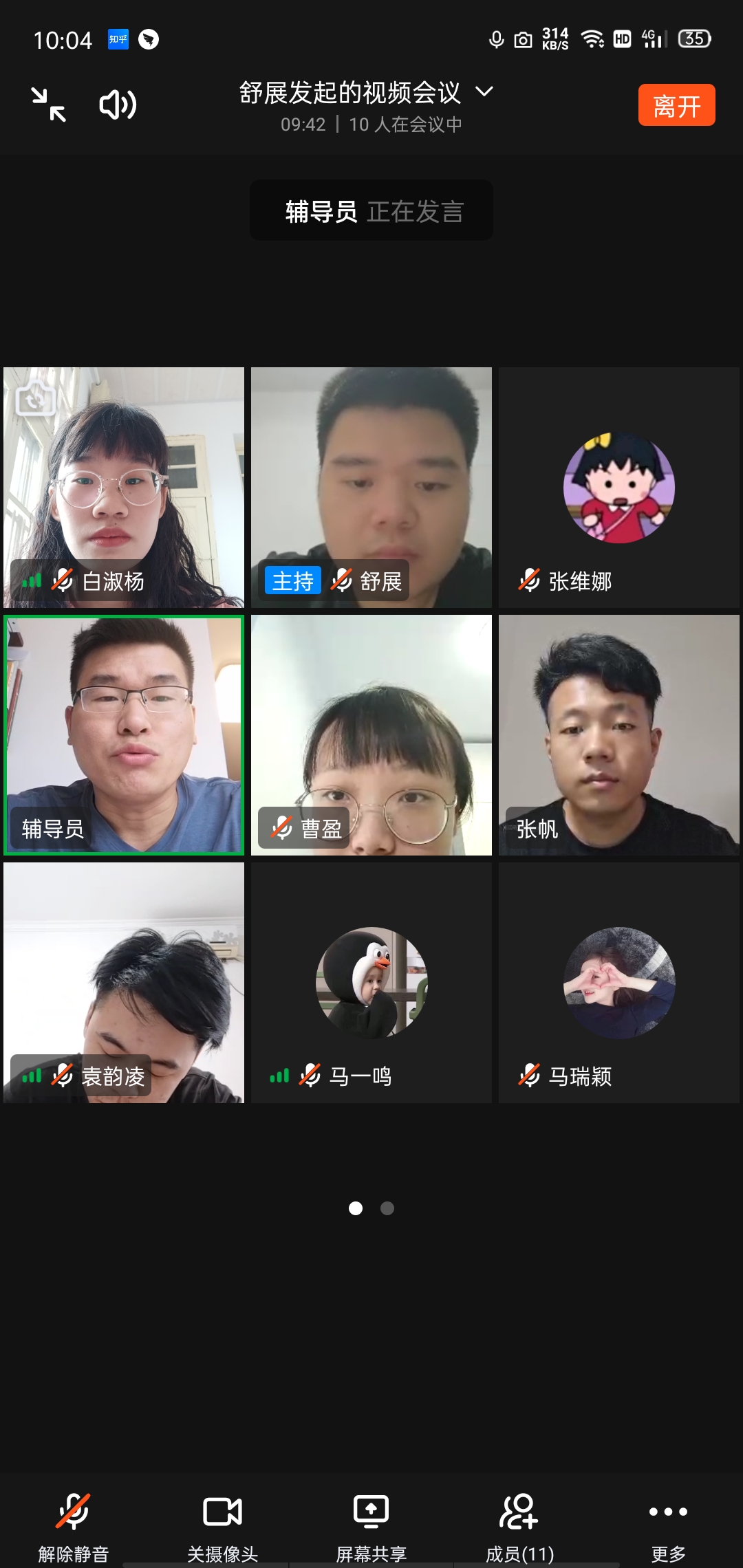This screenshot has width=743, height=1568.
Task: Open the 更多 options menu
Action: pyautogui.click(x=668, y=1523)
